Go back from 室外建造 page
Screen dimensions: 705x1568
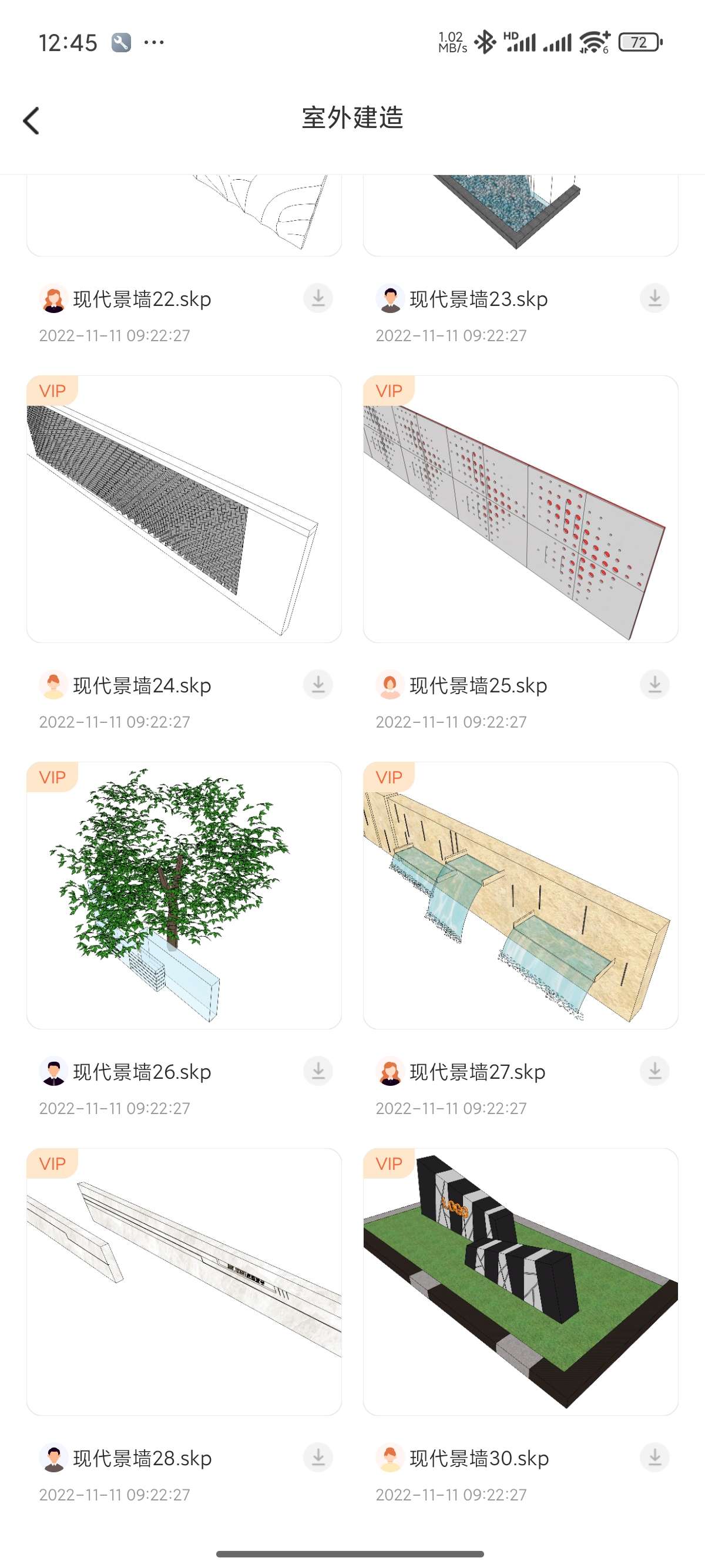[32, 120]
